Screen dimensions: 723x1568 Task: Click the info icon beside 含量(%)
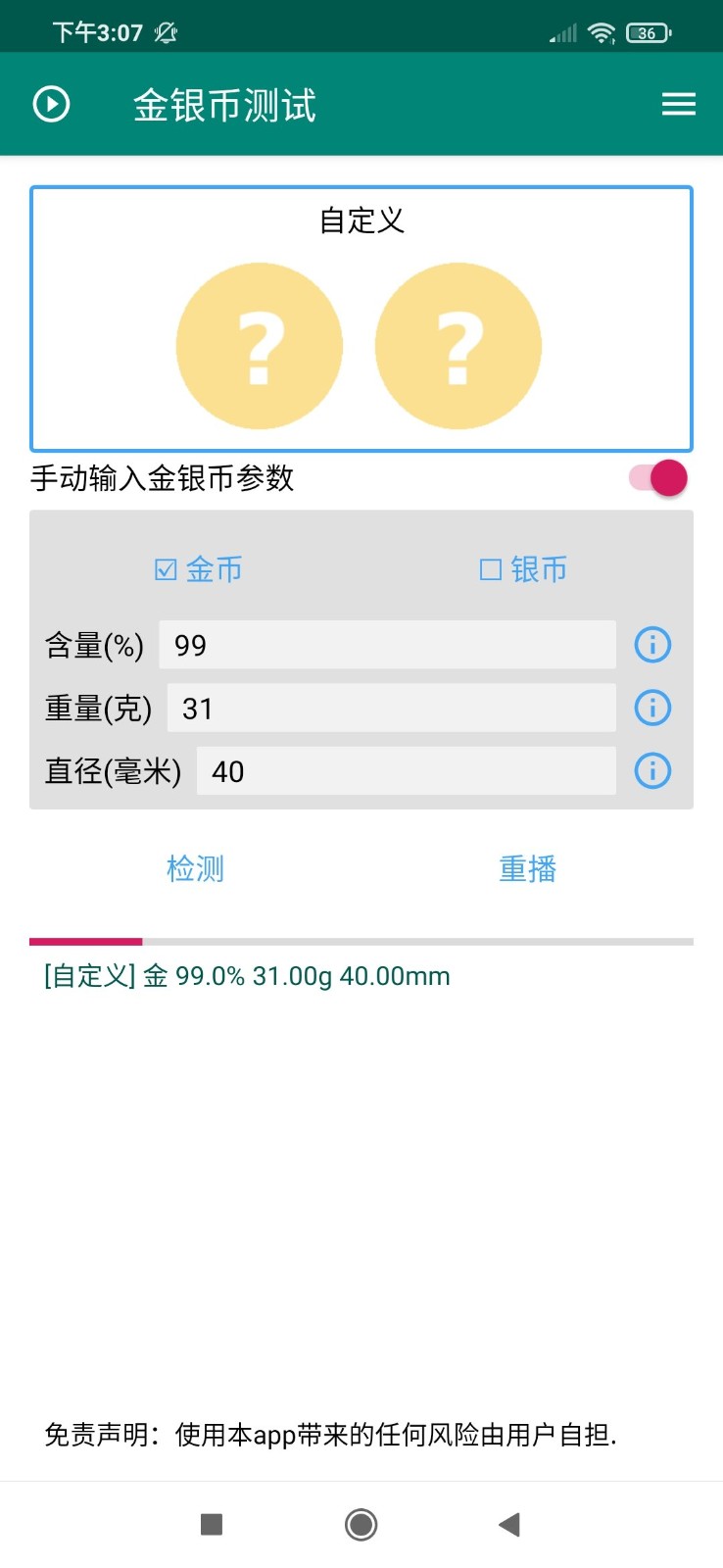pos(651,644)
